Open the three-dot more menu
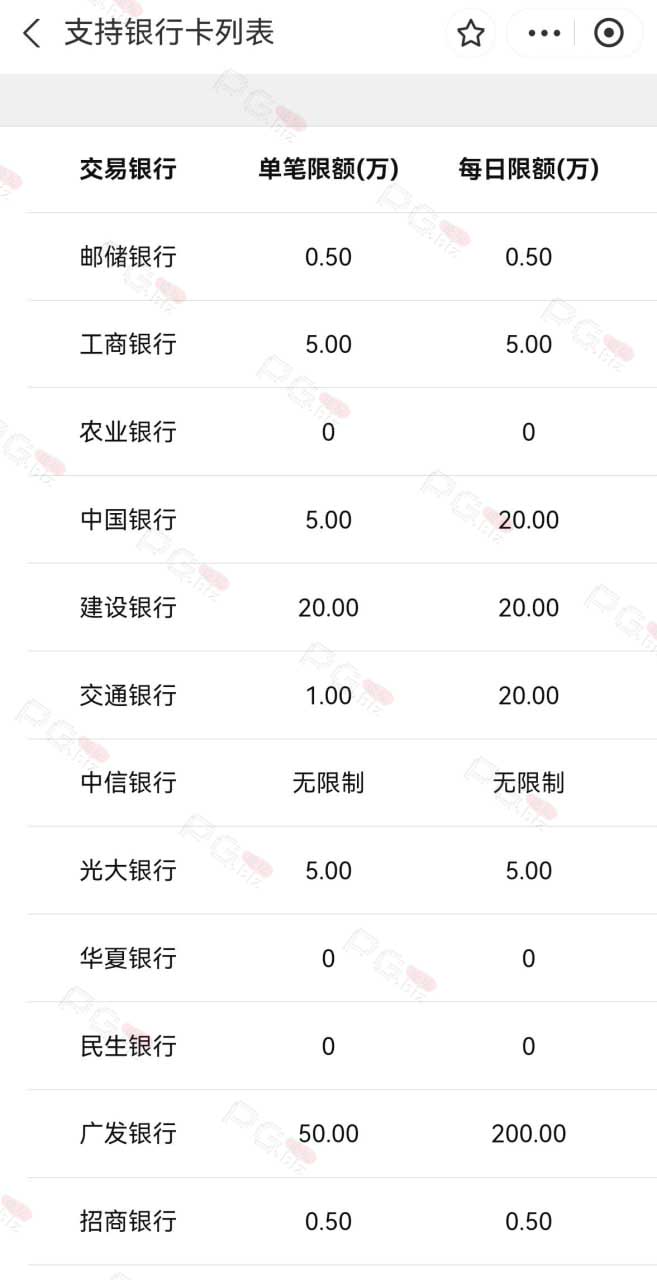 coord(544,33)
